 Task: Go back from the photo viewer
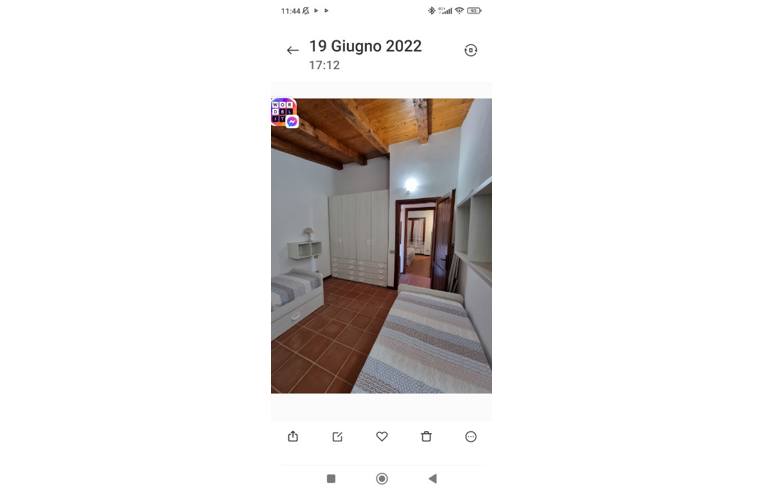(292, 50)
